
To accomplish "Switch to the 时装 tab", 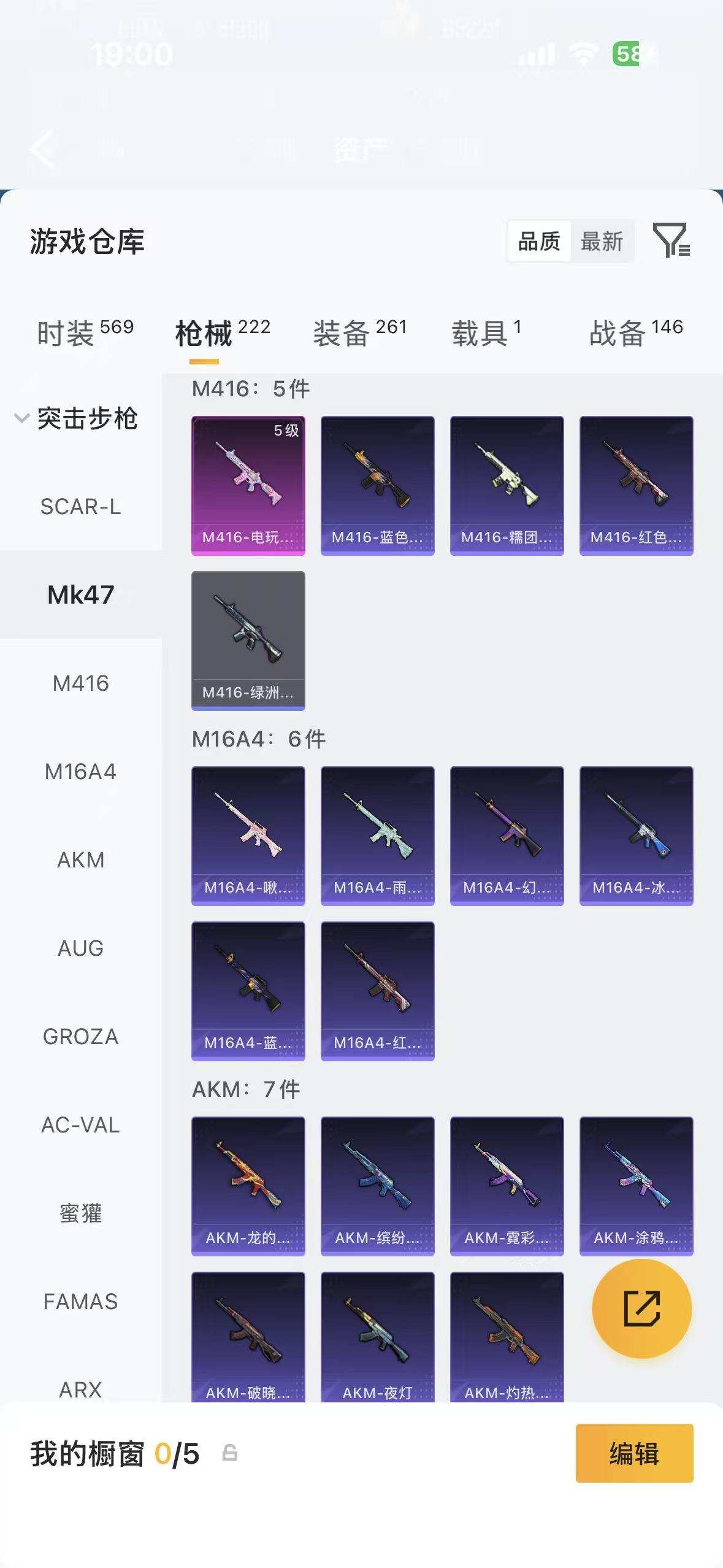I will tap(85, 333).
